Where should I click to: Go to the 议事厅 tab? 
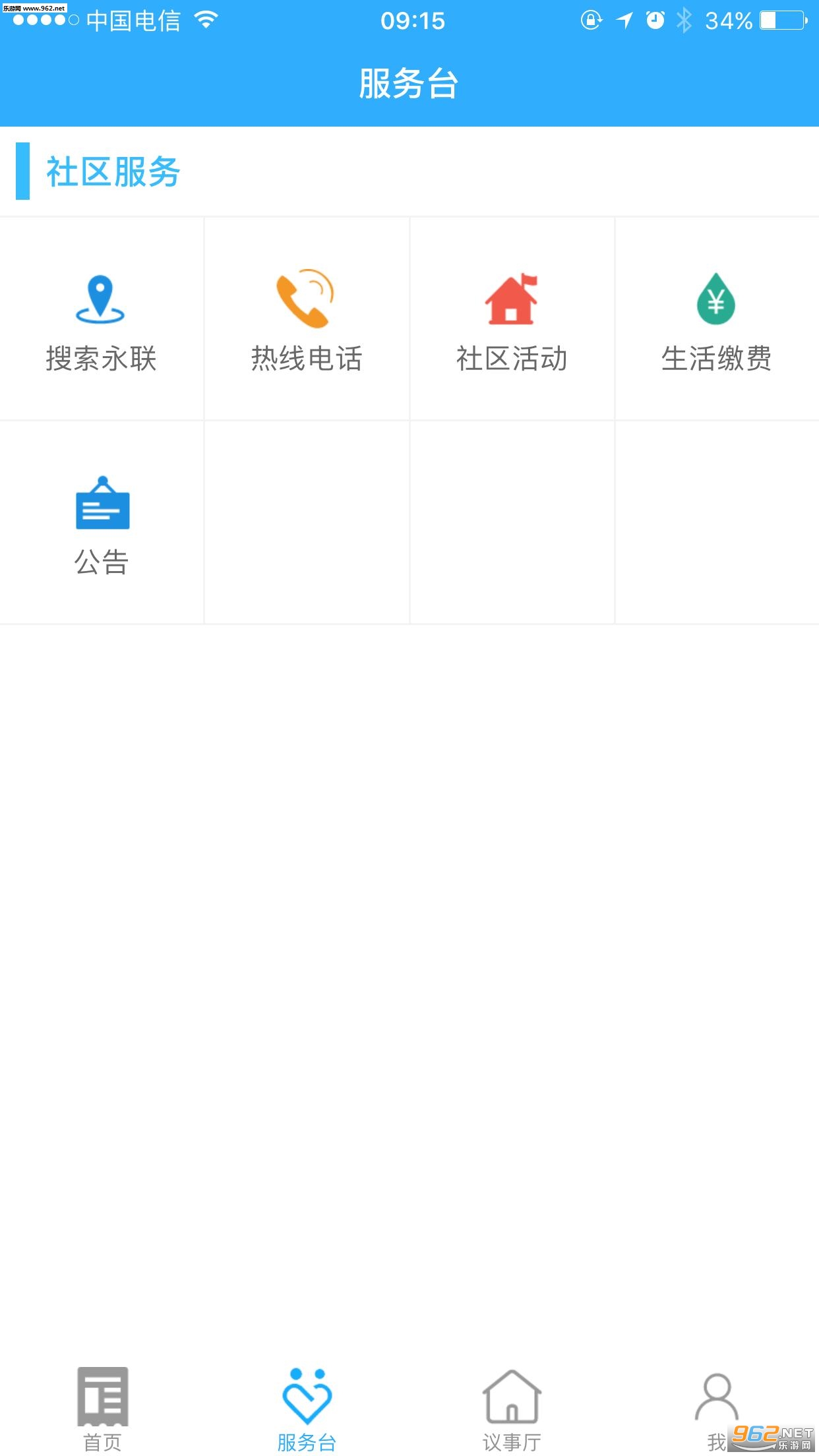coord(512,1409)
